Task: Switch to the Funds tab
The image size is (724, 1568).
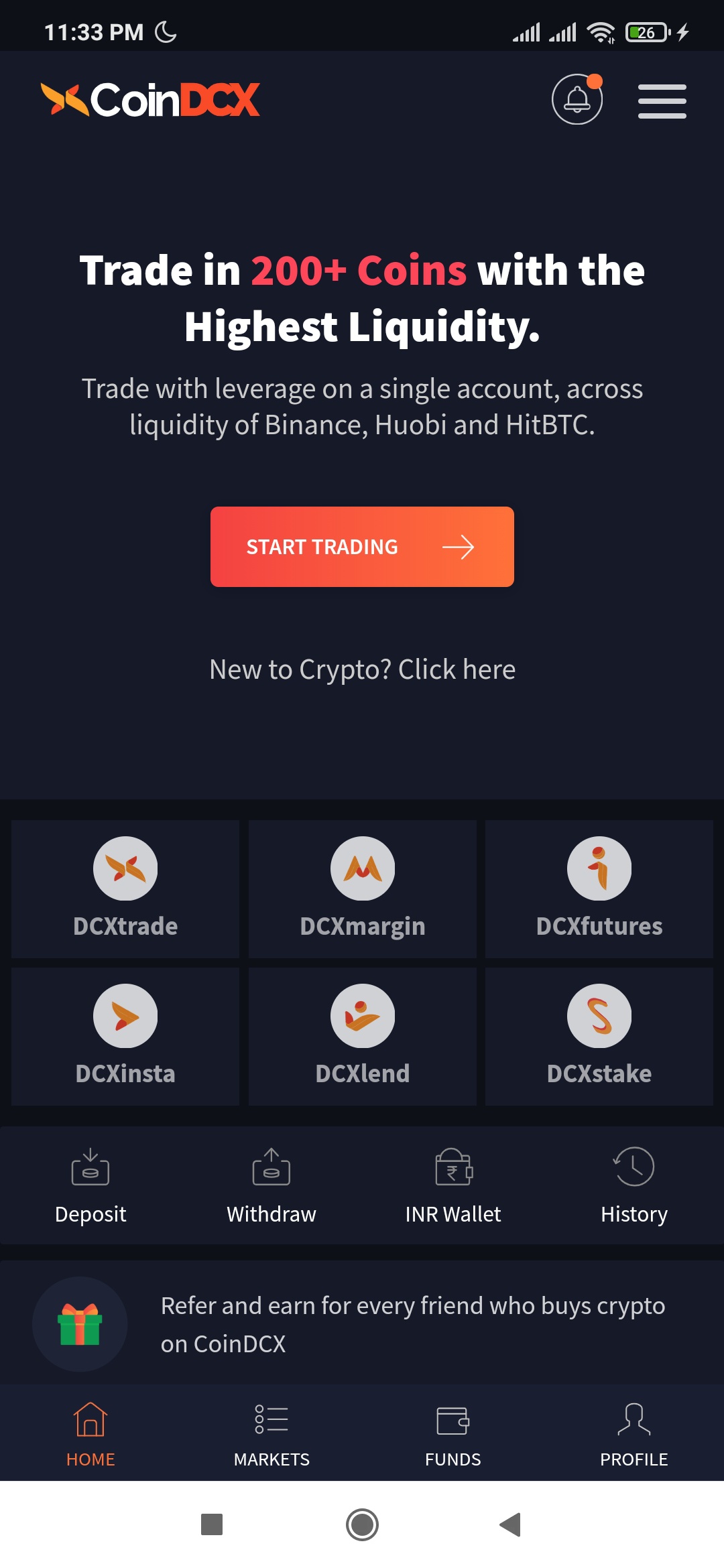Action: coord(453,1434)
